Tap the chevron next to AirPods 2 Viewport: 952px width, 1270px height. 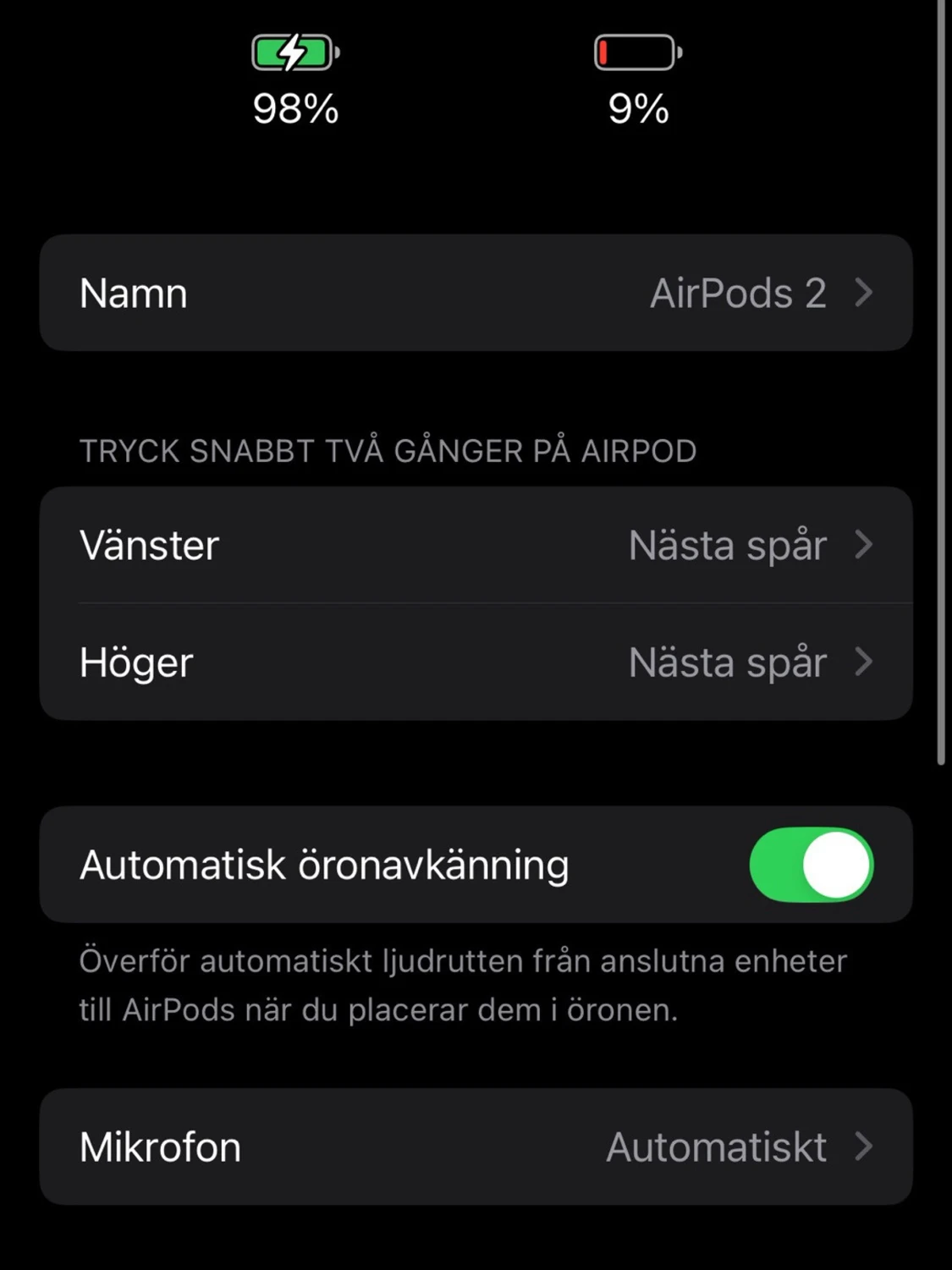(864, 292)
